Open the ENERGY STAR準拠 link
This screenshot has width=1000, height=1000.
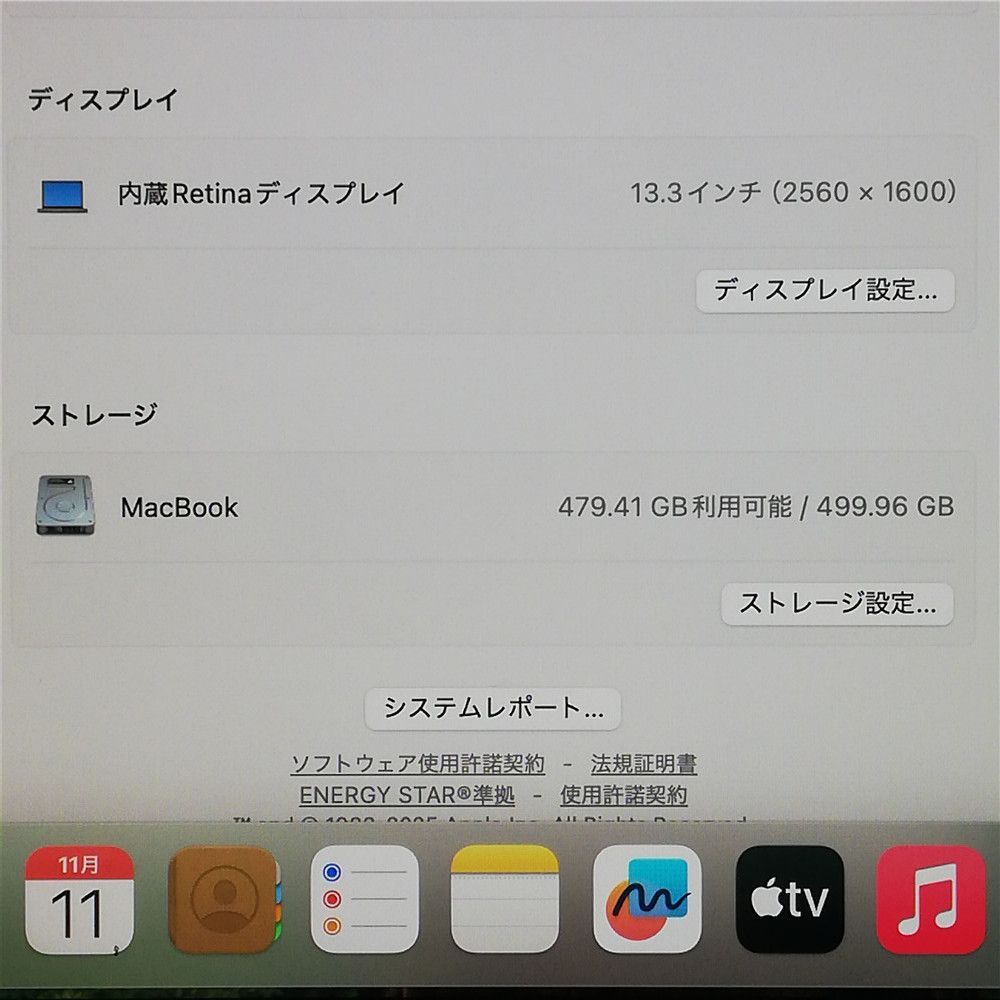click(407, 796)
